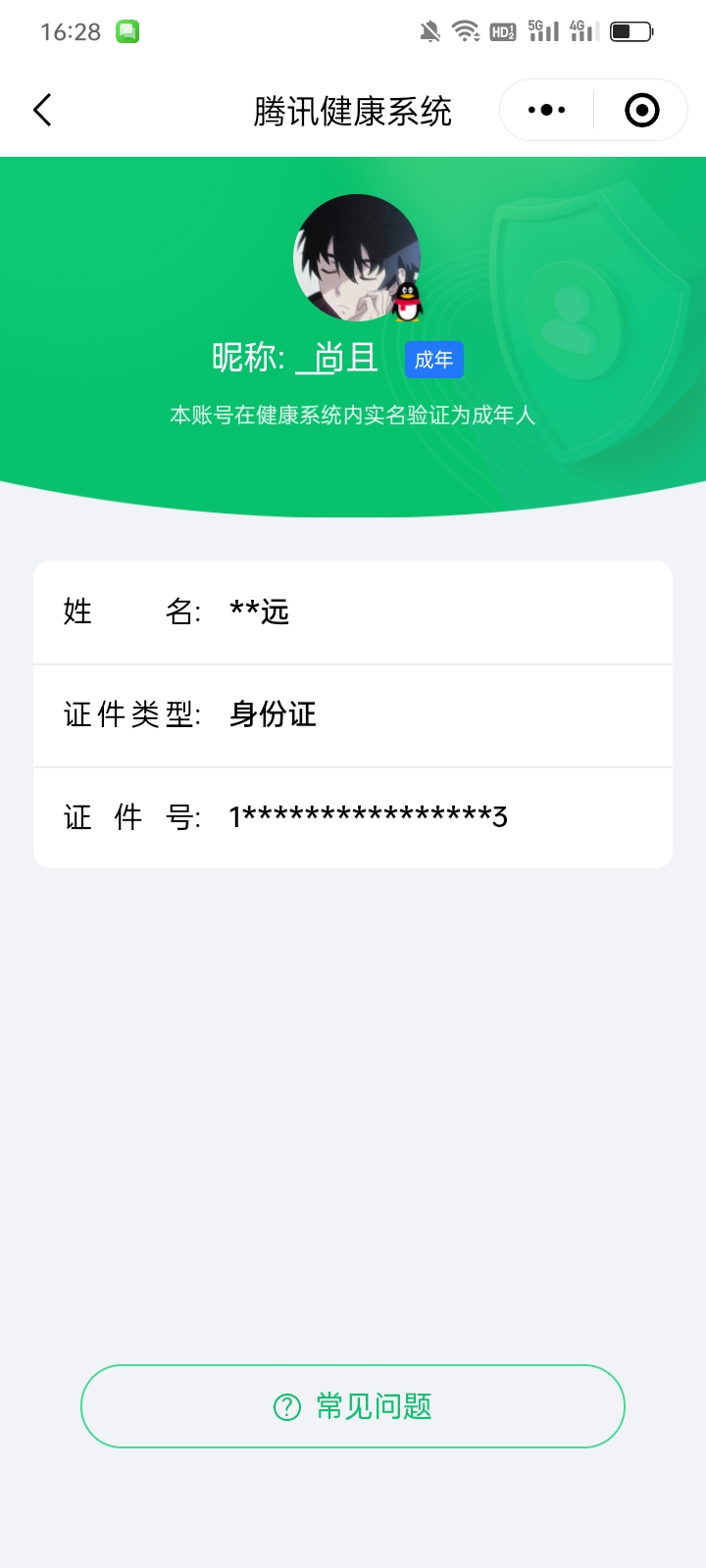Tap the 腾讯健康系统 title

pos(353,111)
